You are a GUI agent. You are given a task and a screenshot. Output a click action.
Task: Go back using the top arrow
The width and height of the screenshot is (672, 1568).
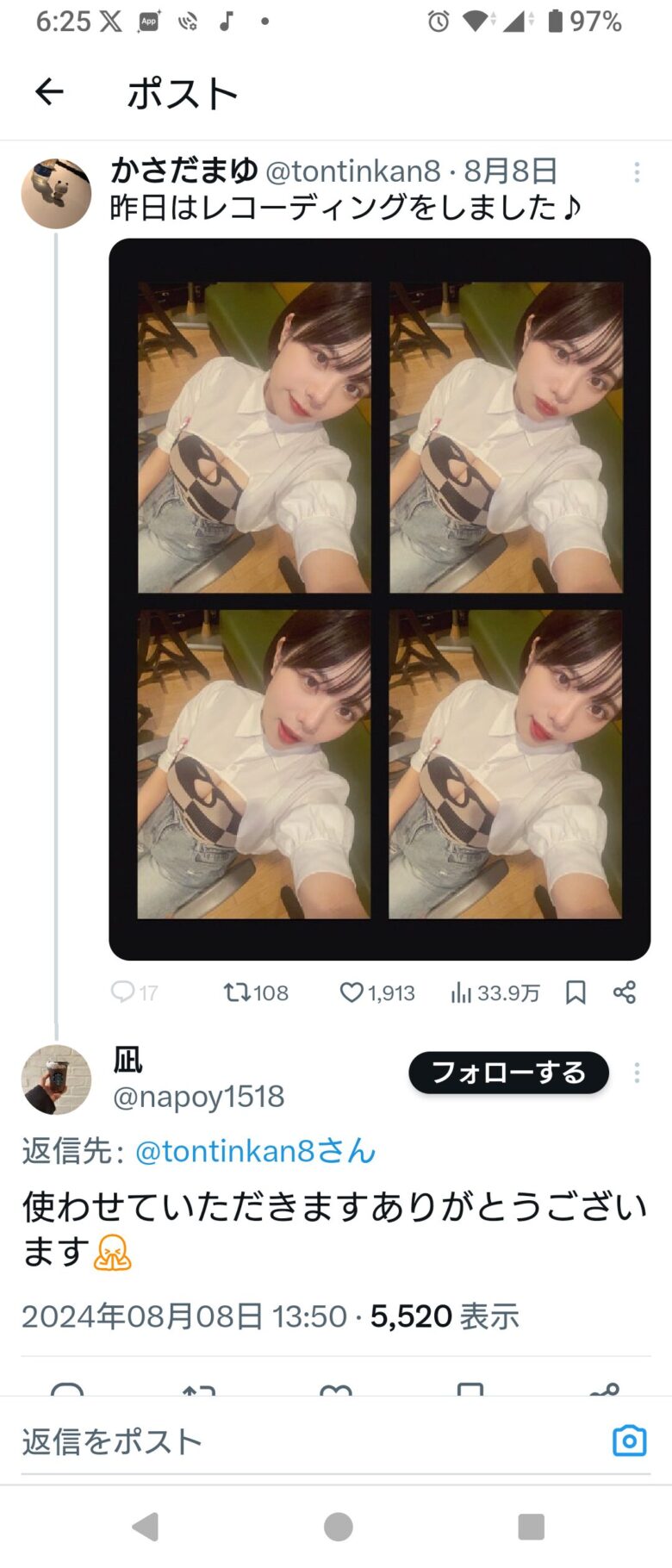(x=49, y=91)
